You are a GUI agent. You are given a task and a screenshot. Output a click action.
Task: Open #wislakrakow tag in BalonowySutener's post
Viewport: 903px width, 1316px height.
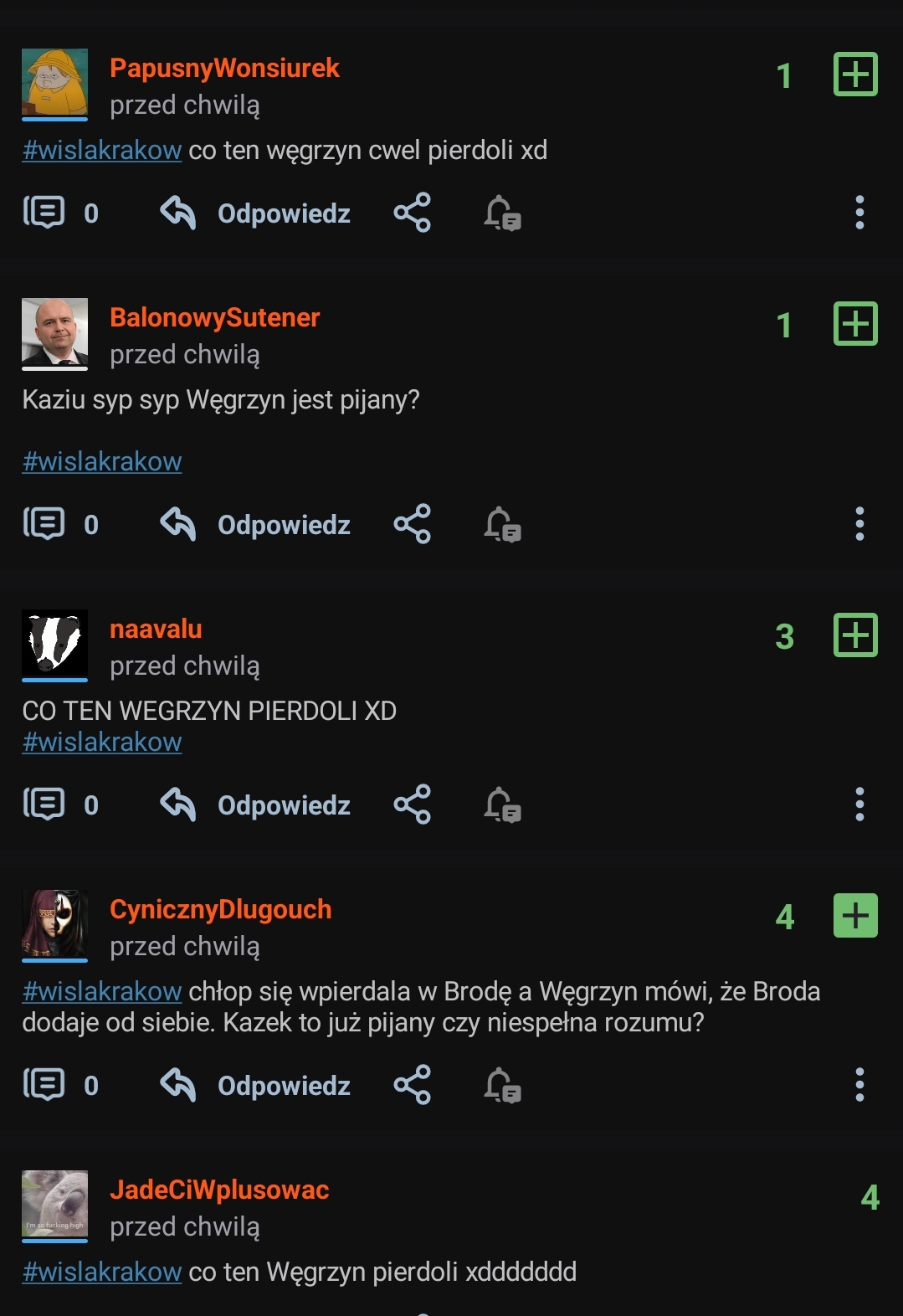(x=102, y=461)
